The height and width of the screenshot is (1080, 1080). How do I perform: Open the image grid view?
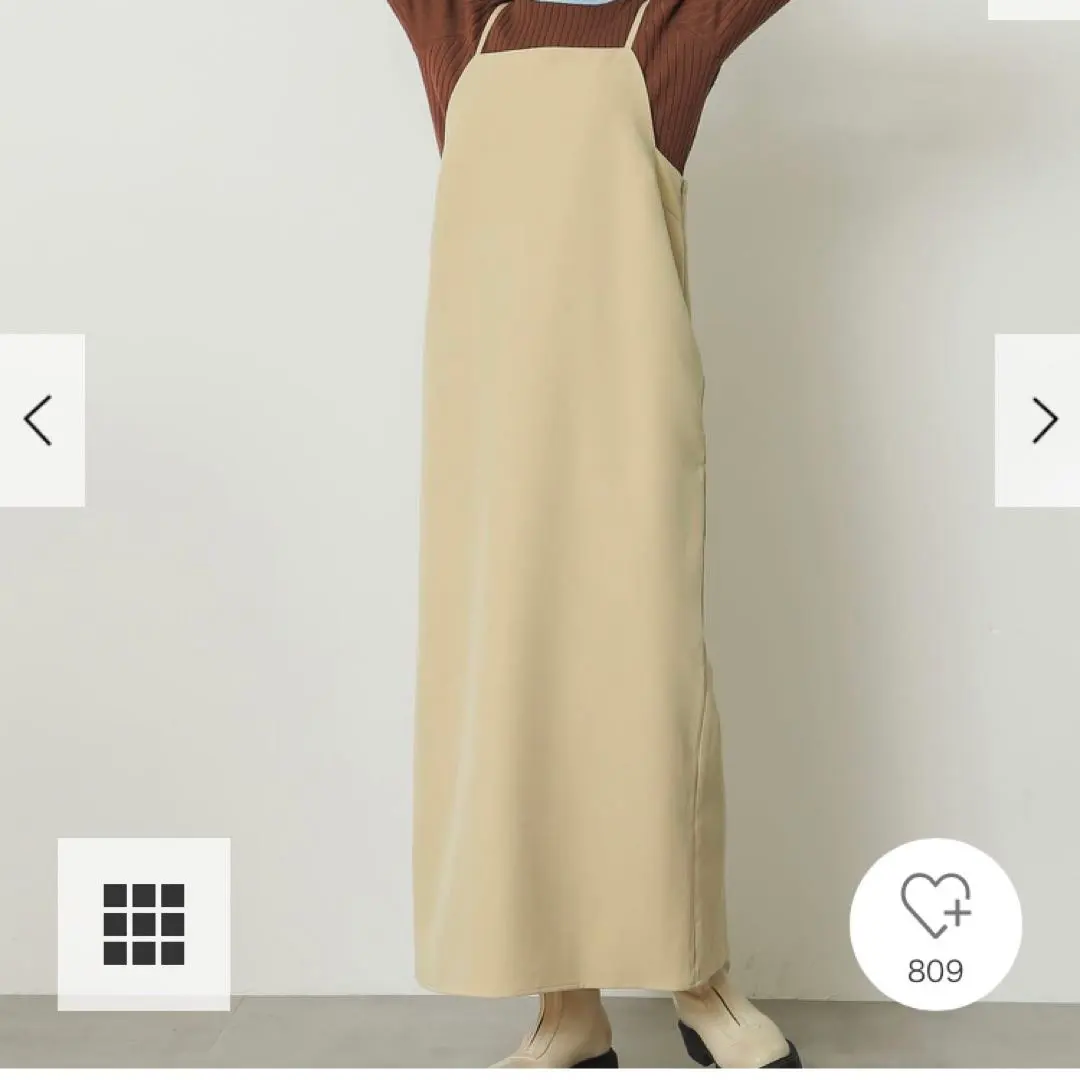[x=144, y=924]
